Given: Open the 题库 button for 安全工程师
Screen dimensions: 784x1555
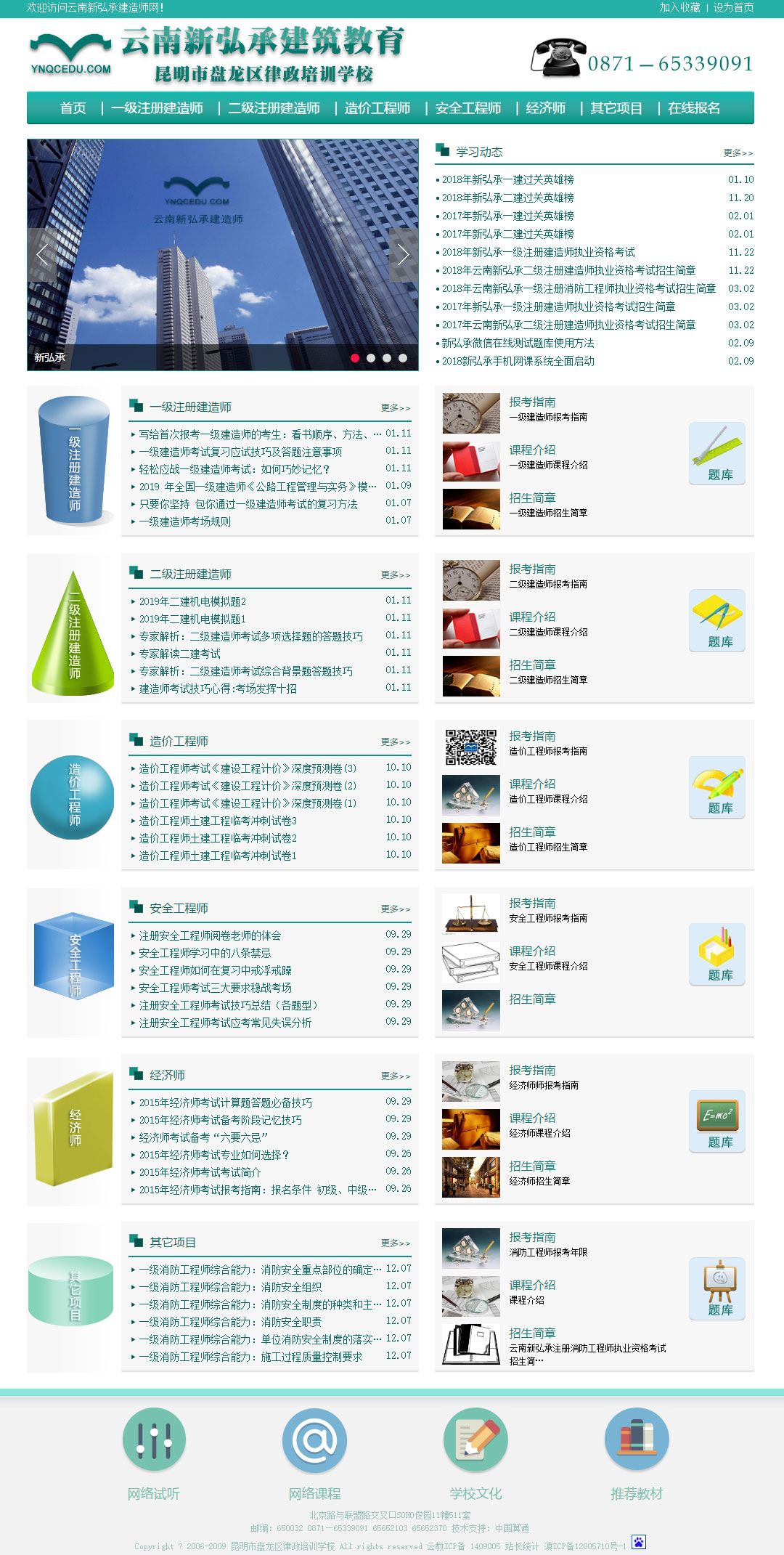Looking at the screenshot, I should (x=717, y=954).
